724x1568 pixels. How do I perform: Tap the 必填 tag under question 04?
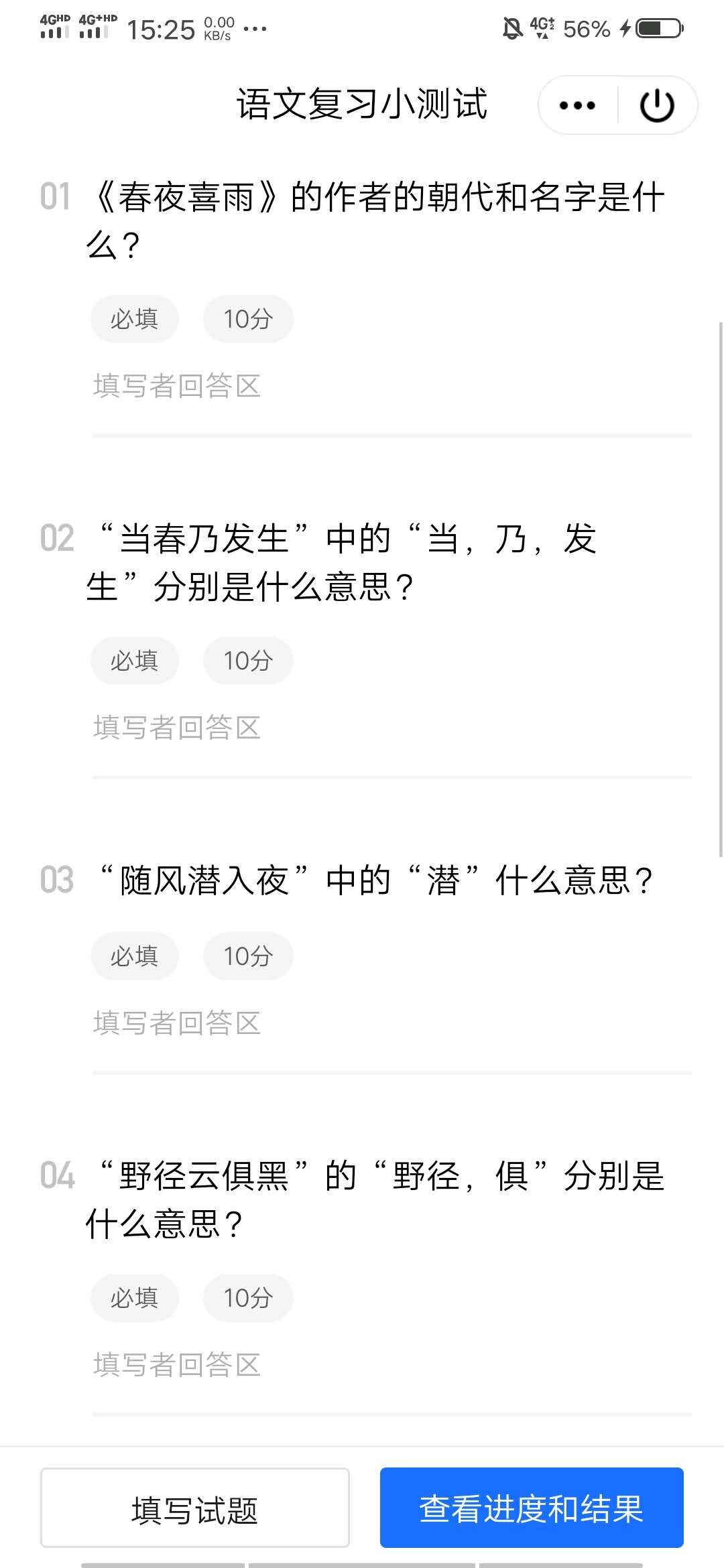[133, 1298]
